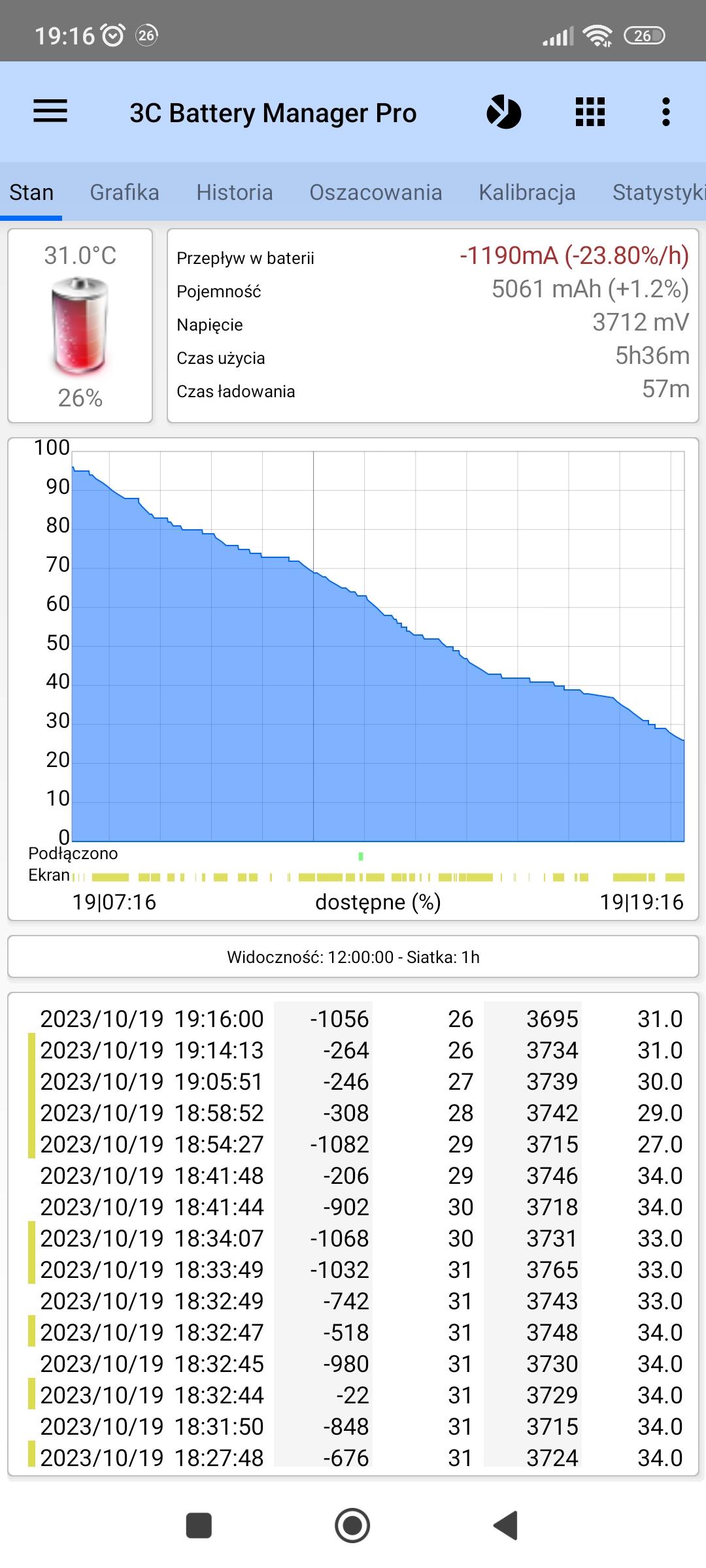Switch to the Historia tab
Screen dimensions: 706x1568
(x=234, y=193)
